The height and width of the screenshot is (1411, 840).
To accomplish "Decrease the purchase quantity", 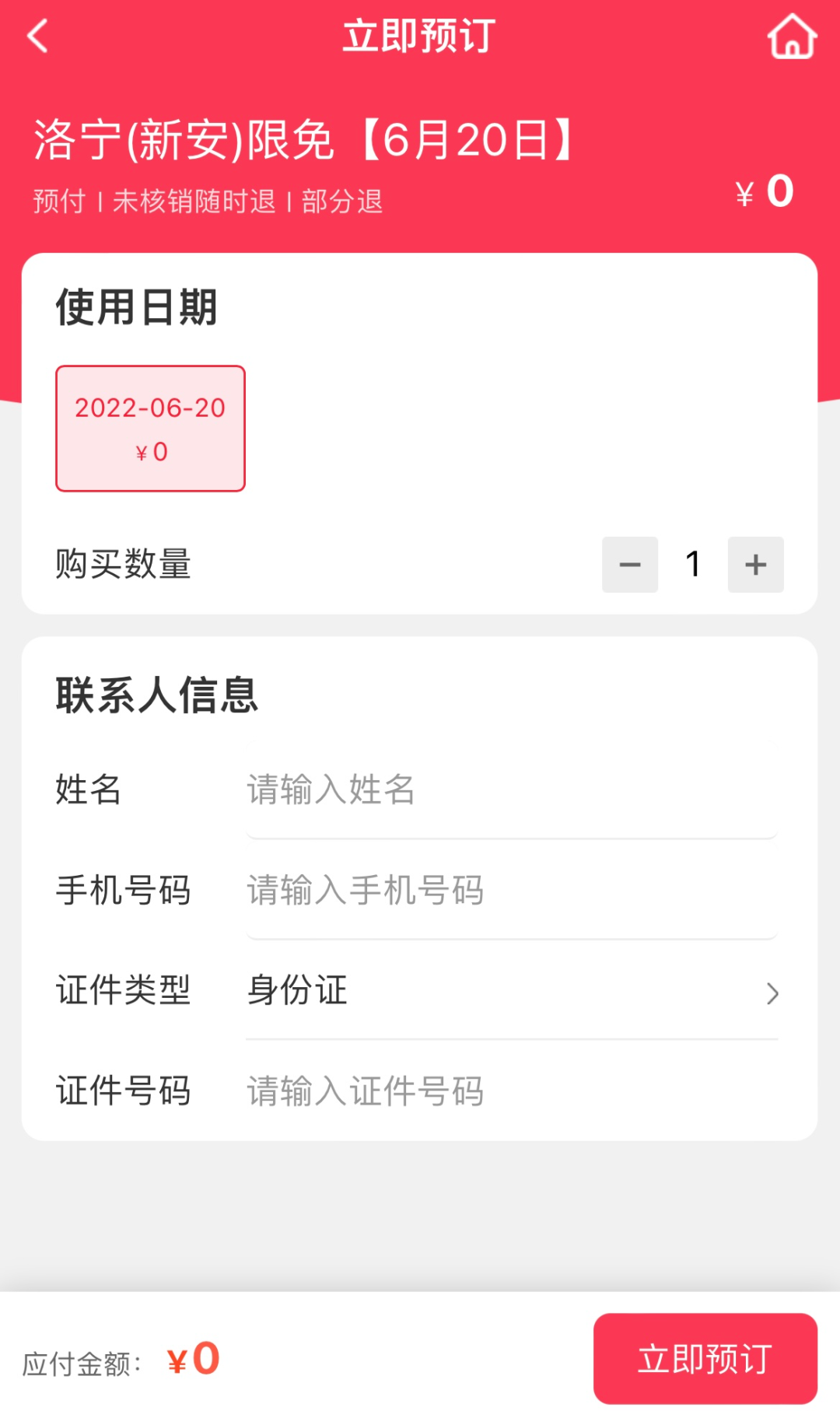I will (630, 565).
